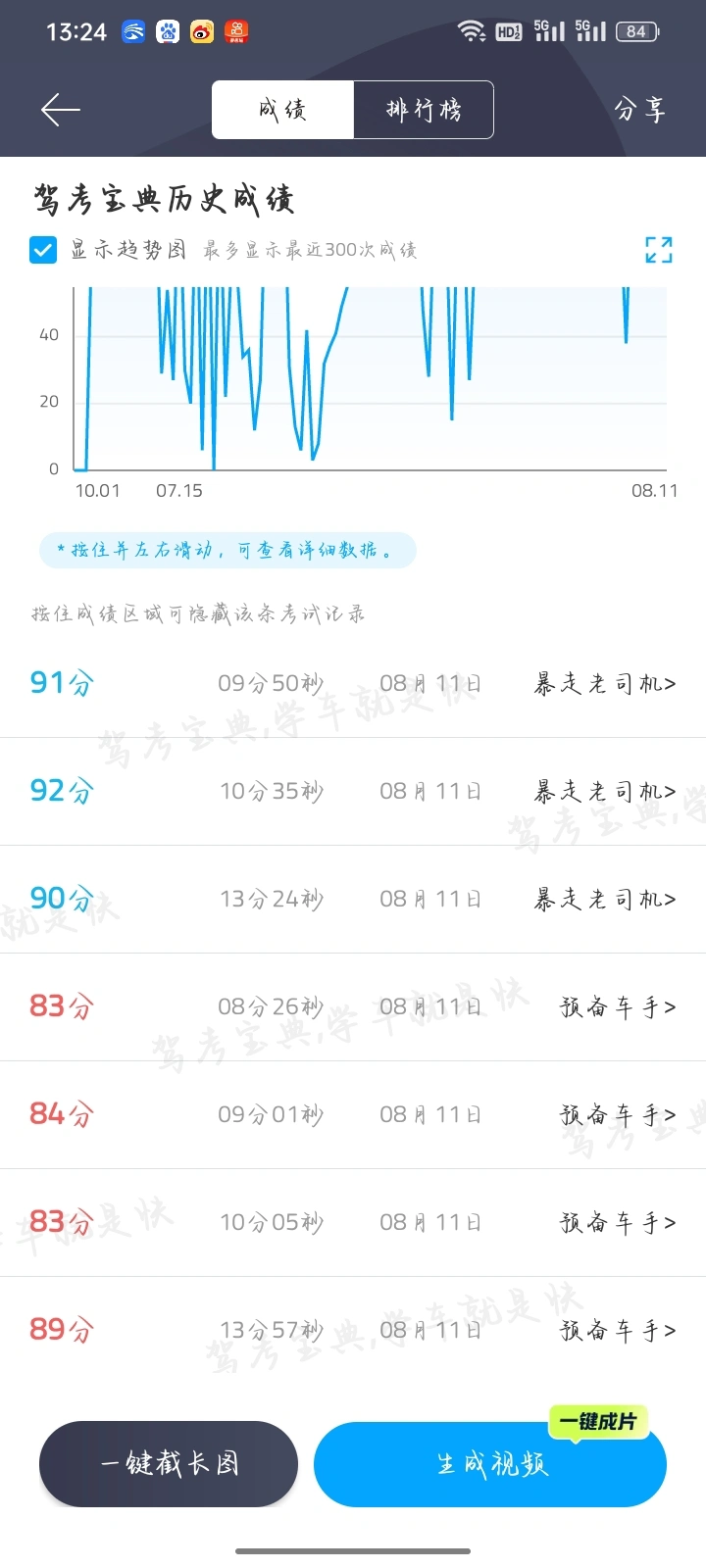
Task: Open the 91分 exam record
Action: 353,684
